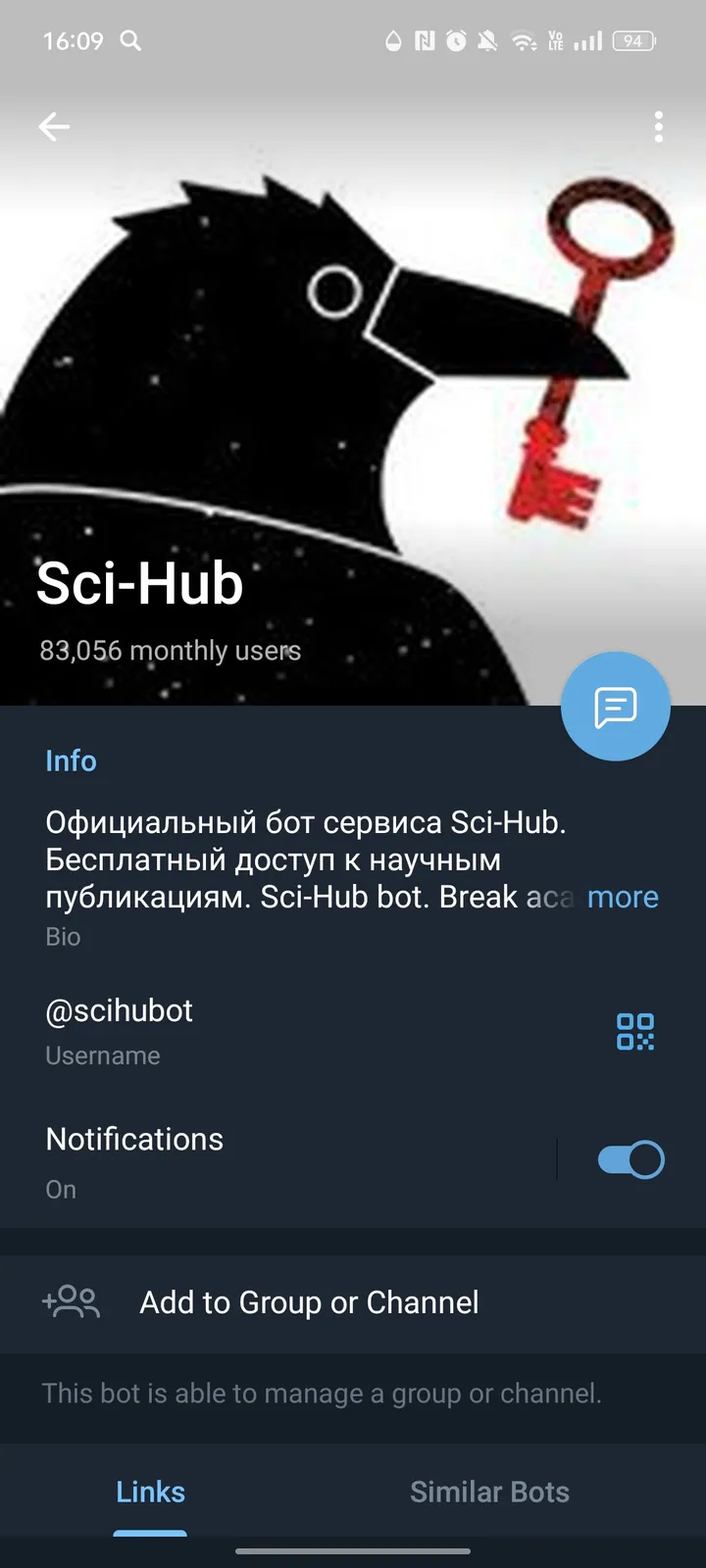Open chat via the message bubble button
Viewport: 706px width, 1568px height.
[x=615, y=706]
